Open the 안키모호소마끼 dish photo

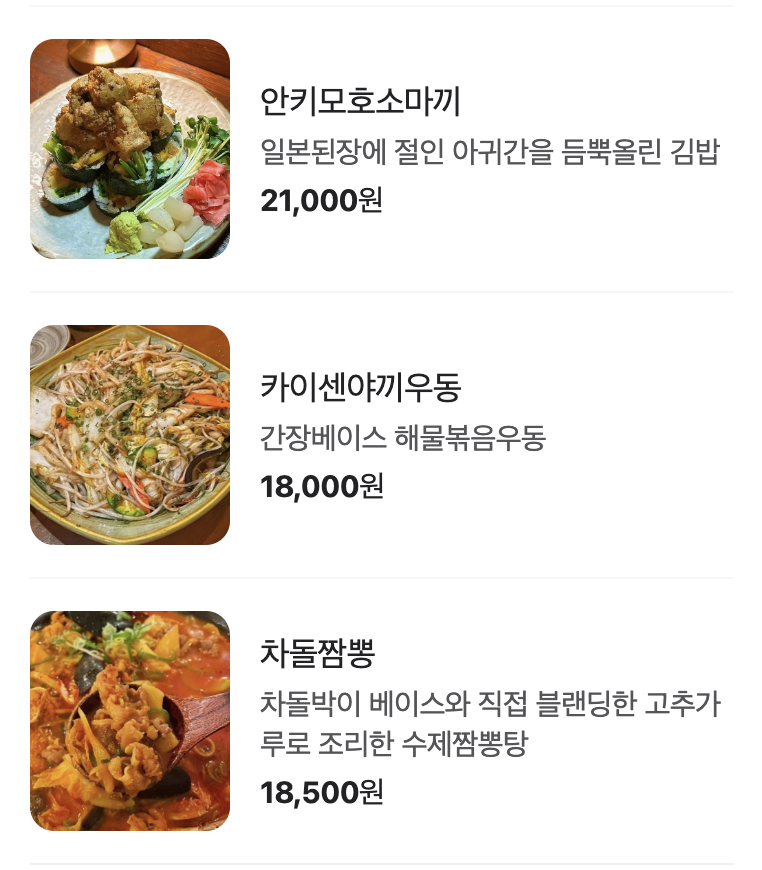point(130,148)
